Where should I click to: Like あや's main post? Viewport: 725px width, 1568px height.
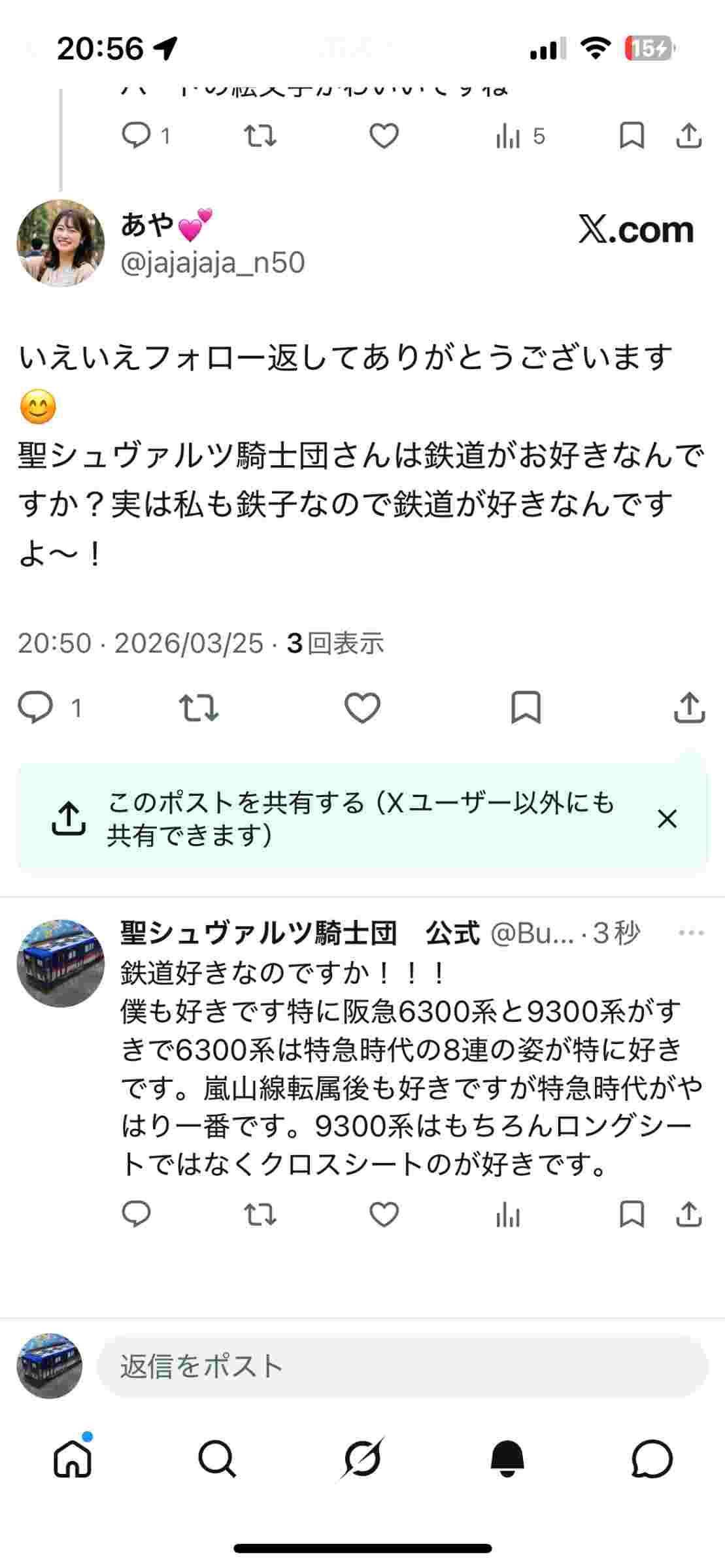coord(362,708)
